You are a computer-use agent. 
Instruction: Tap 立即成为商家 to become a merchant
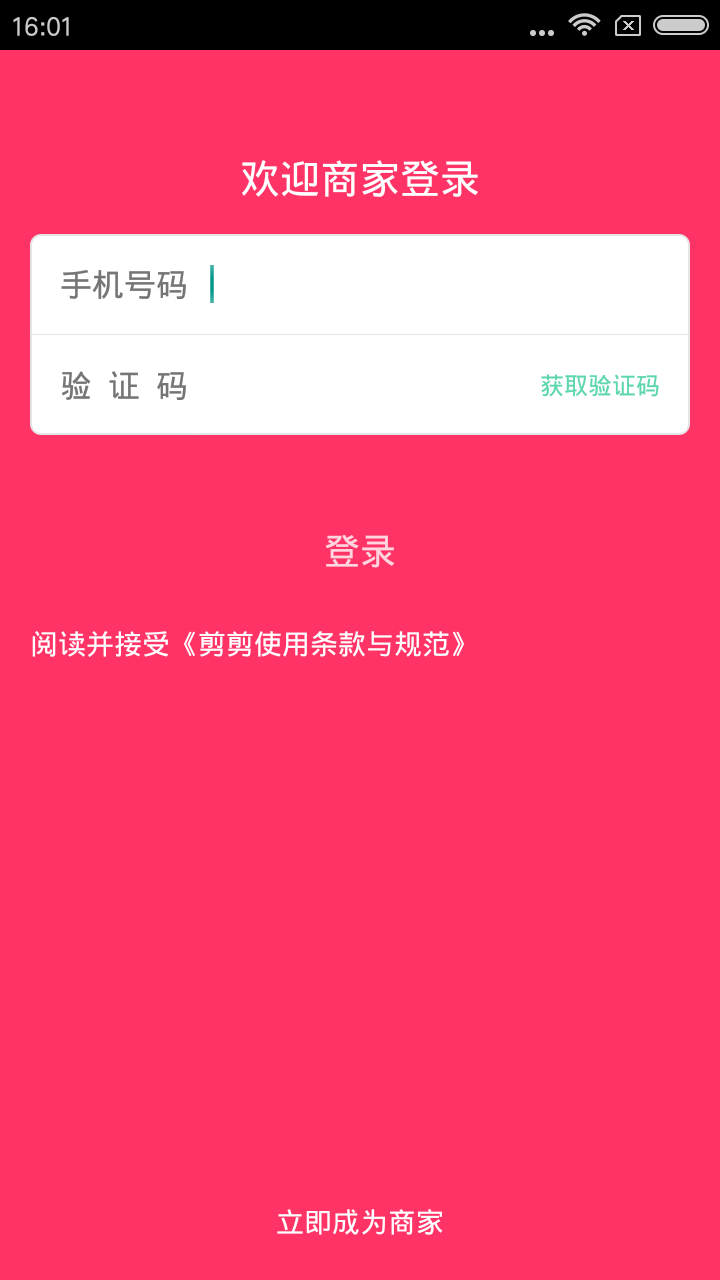360,1222
